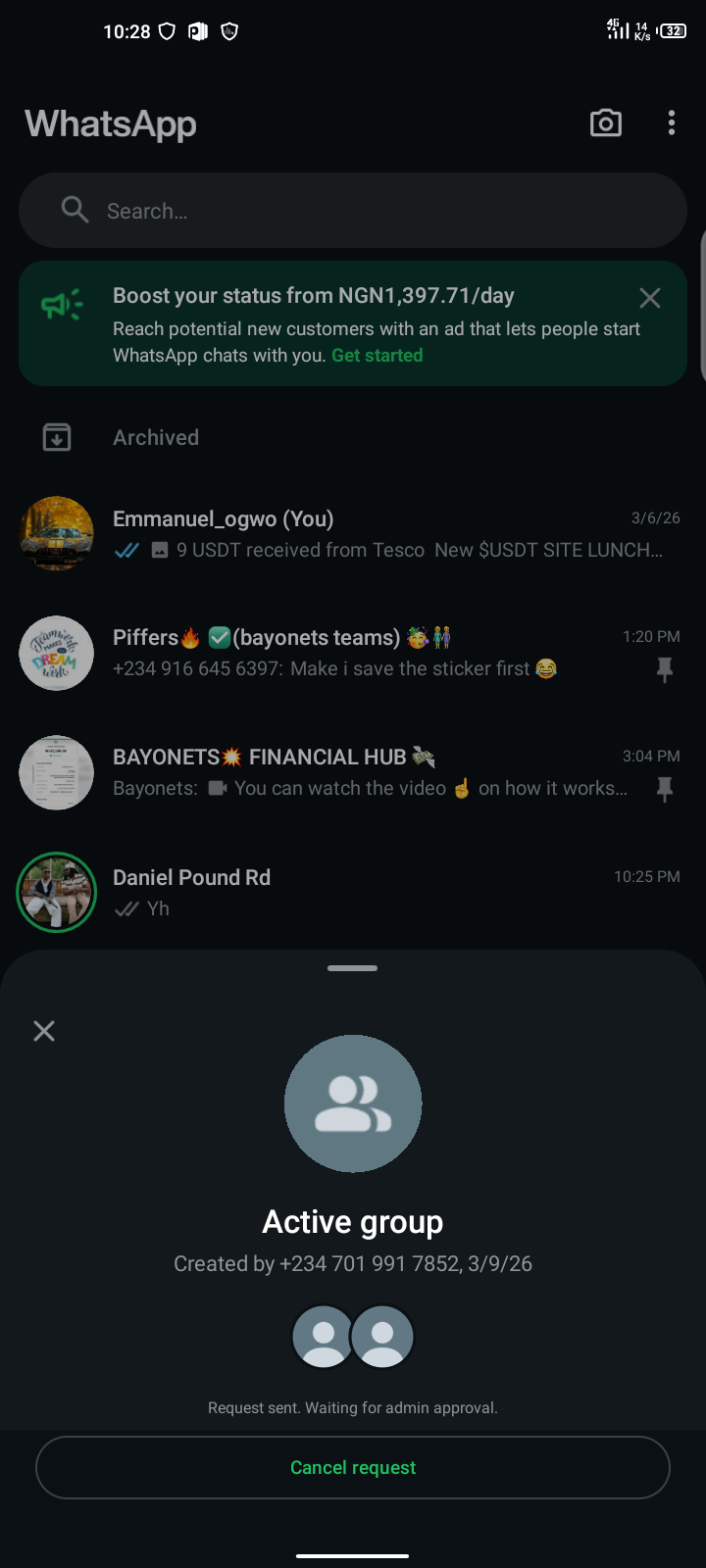Dismiss the Boost your status banner
Image resolution: width=706 pixels, height=1568 pixels.
pos(649,298)
